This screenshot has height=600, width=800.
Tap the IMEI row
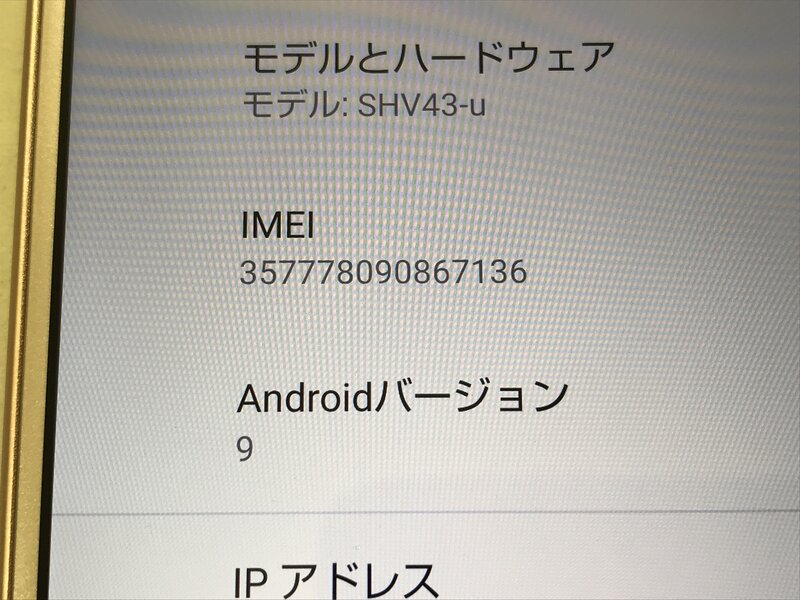point(383,248)
